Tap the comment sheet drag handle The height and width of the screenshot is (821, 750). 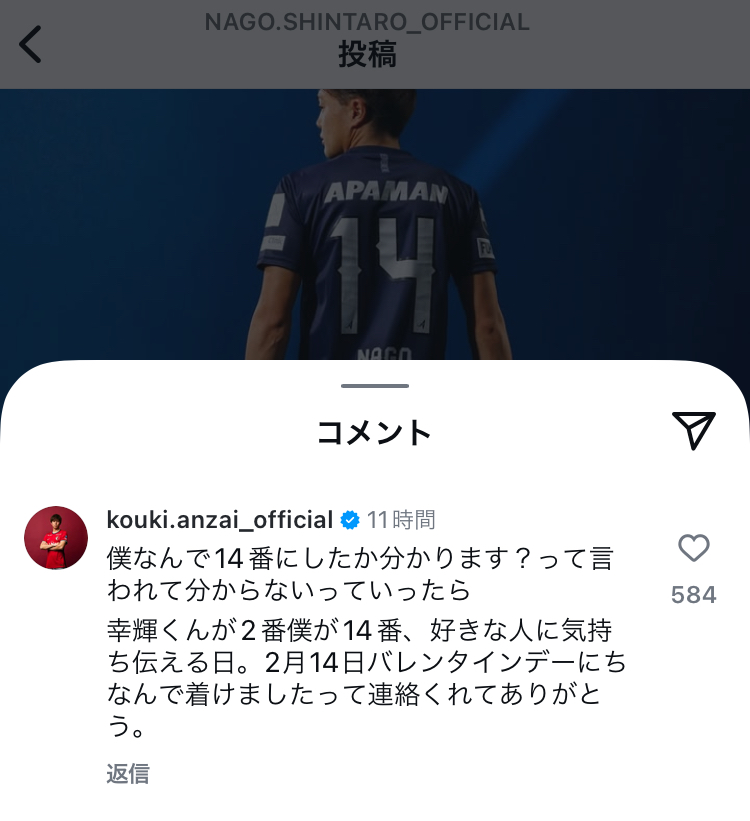point(375,386)
